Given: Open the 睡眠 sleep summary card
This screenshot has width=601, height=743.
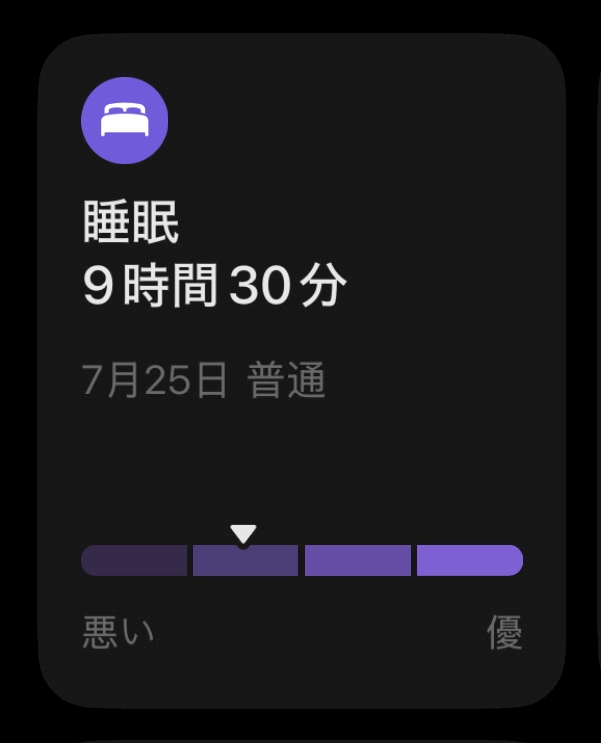Looking at the screenshot, I should [301, 371].
